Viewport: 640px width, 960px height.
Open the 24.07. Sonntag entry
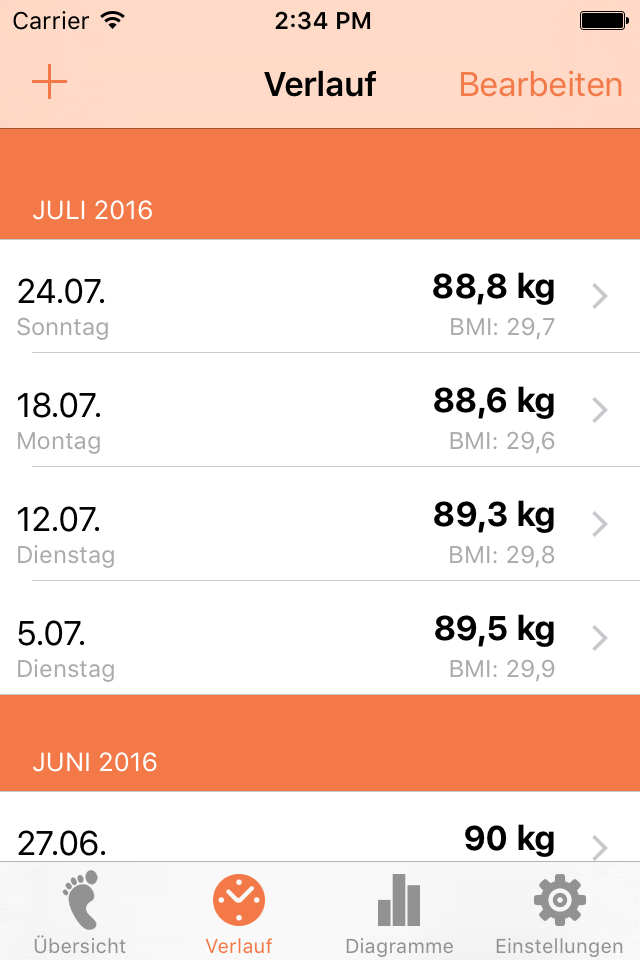coord(320,297)
